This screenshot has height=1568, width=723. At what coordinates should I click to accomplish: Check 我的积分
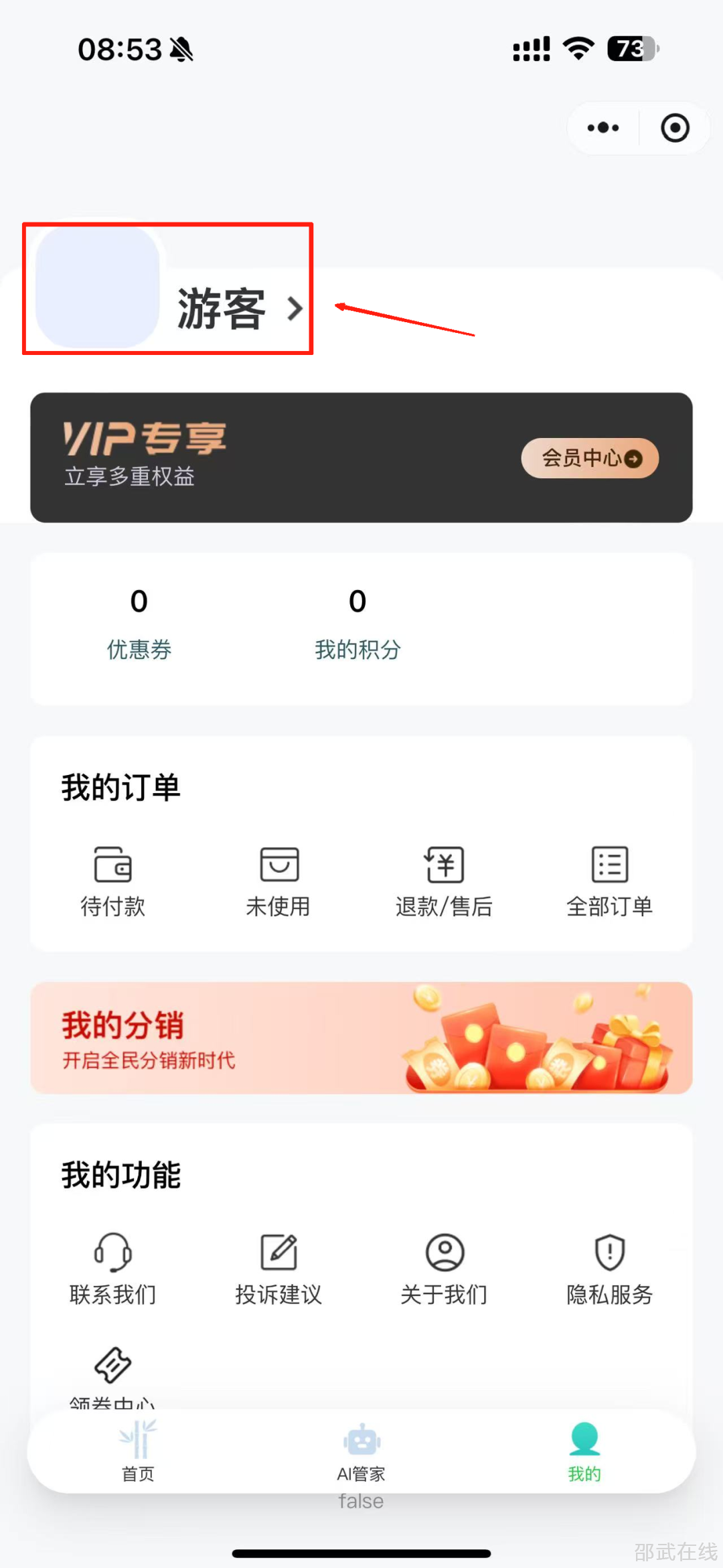point(357,623)
